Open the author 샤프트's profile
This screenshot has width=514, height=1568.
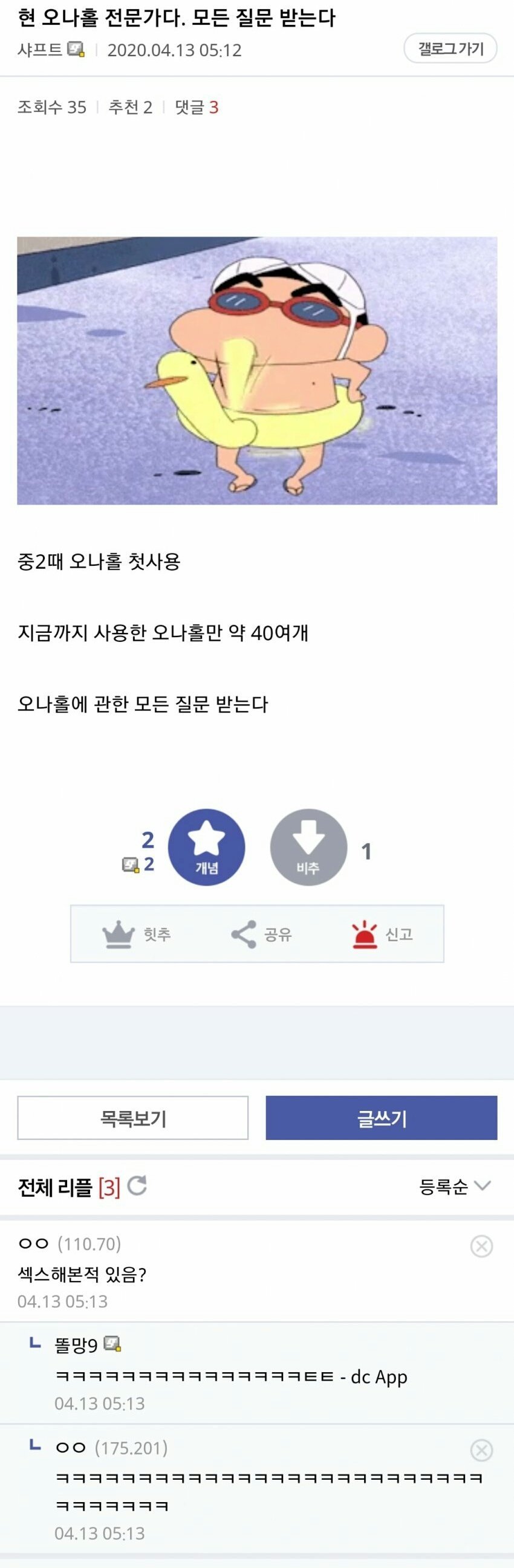[x=40, y=50]
